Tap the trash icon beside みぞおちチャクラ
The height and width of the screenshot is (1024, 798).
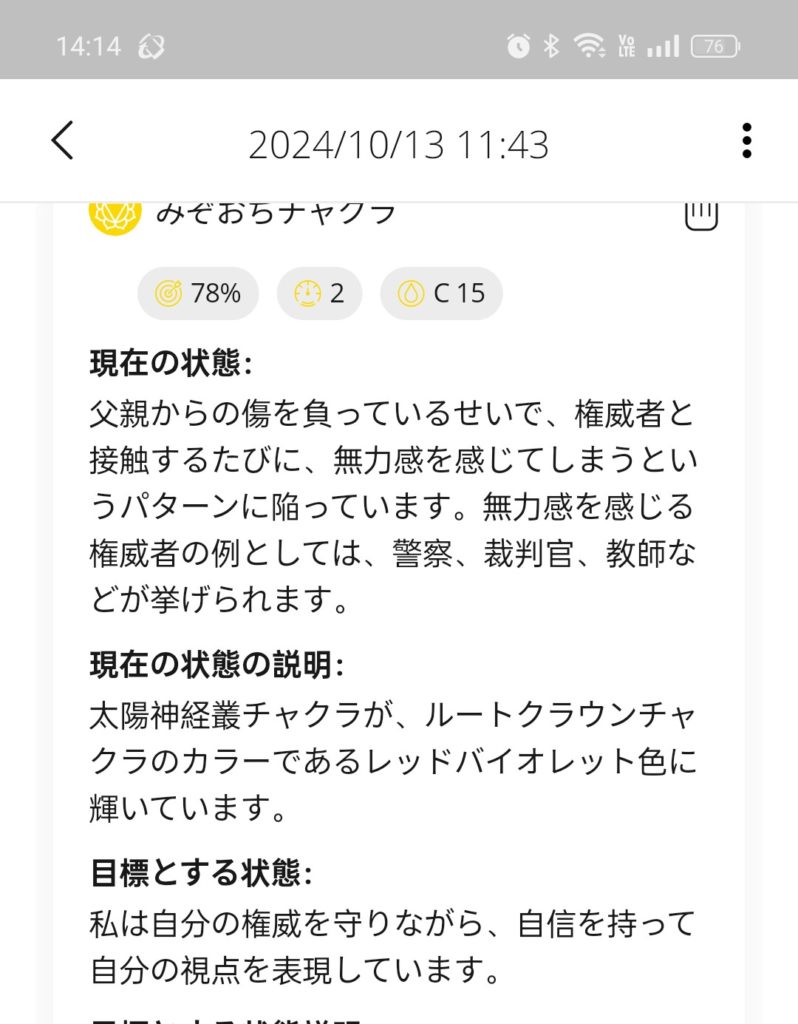tap(701, 215)
